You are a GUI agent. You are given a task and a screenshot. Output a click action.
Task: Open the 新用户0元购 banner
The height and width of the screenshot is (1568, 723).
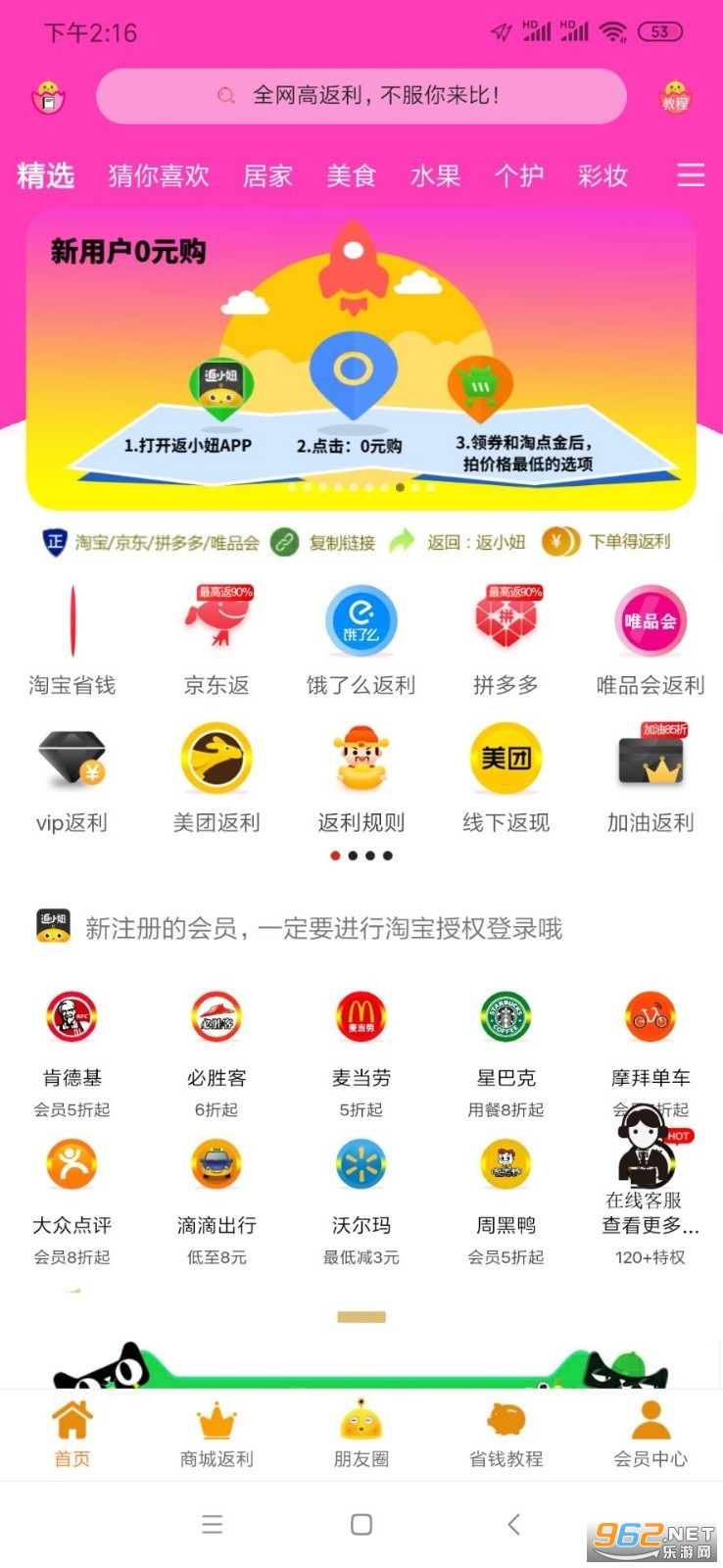[x=361, y=358]
